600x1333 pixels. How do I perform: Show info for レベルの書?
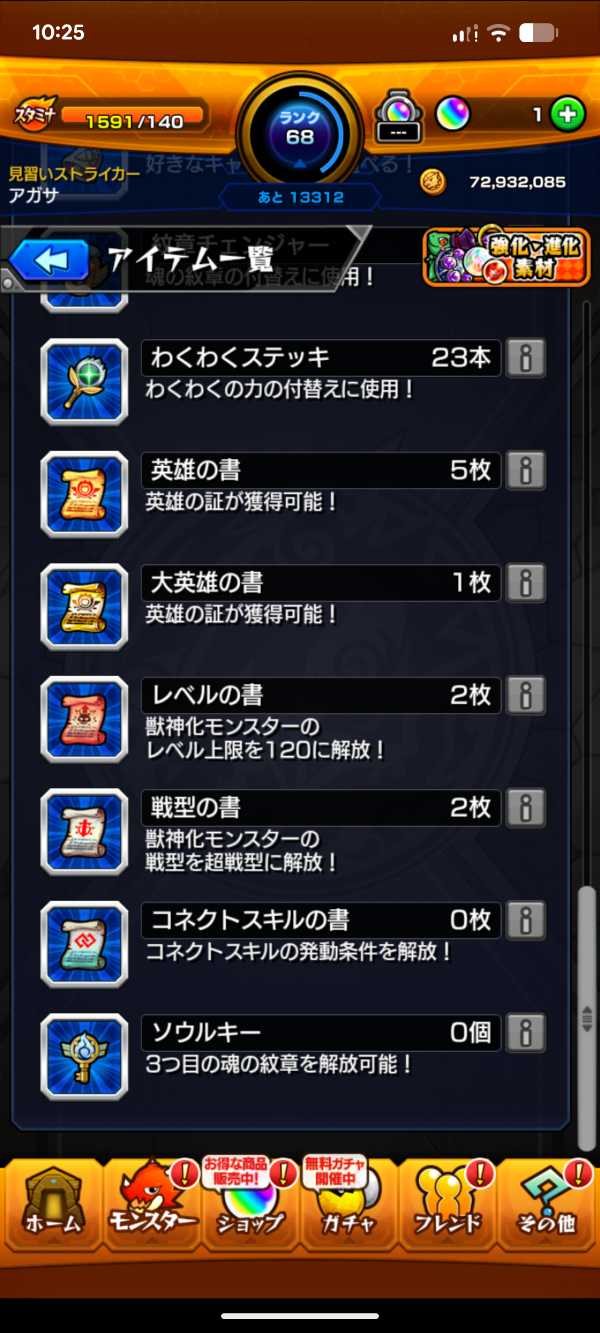pyautogui.click(x=526, y=694)
